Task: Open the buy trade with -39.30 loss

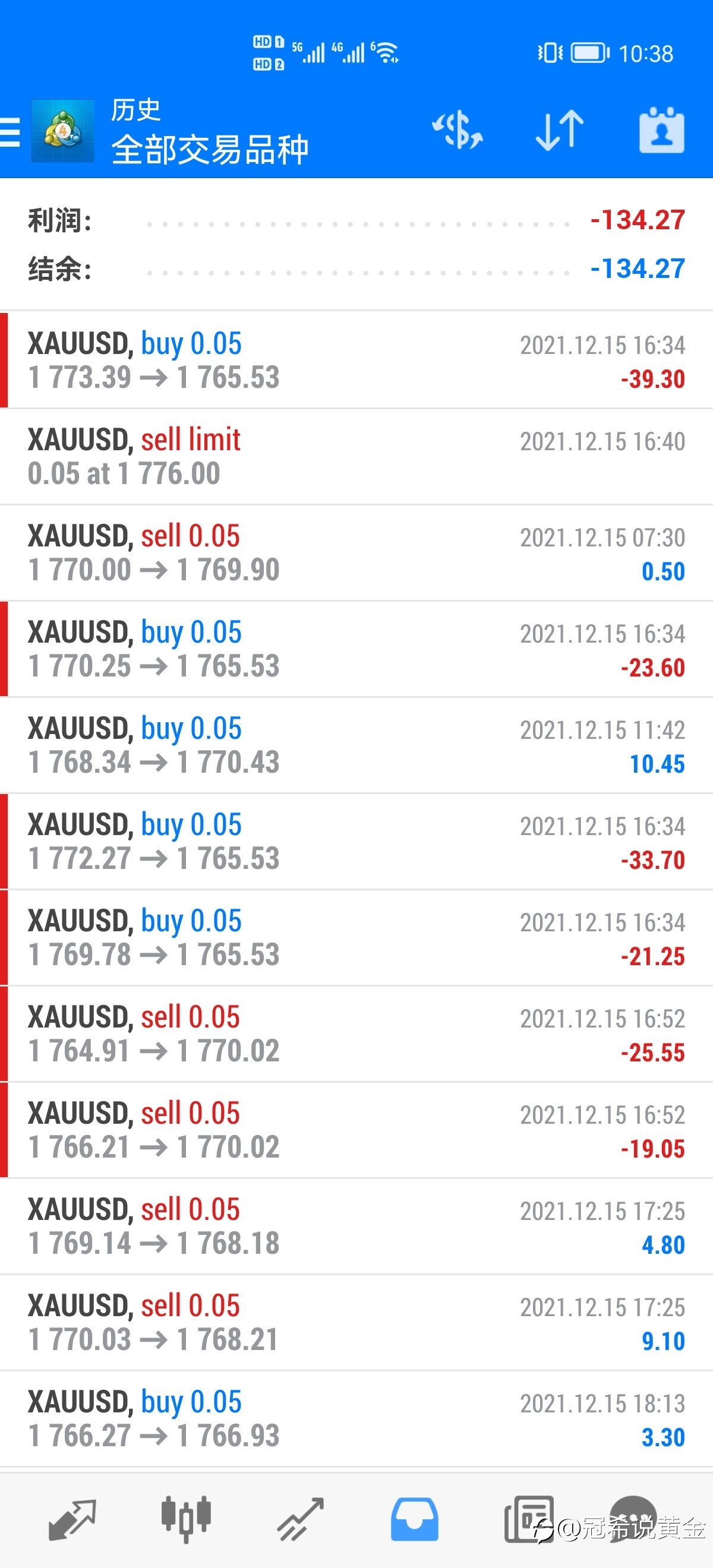Action: [x=356, y=360]
